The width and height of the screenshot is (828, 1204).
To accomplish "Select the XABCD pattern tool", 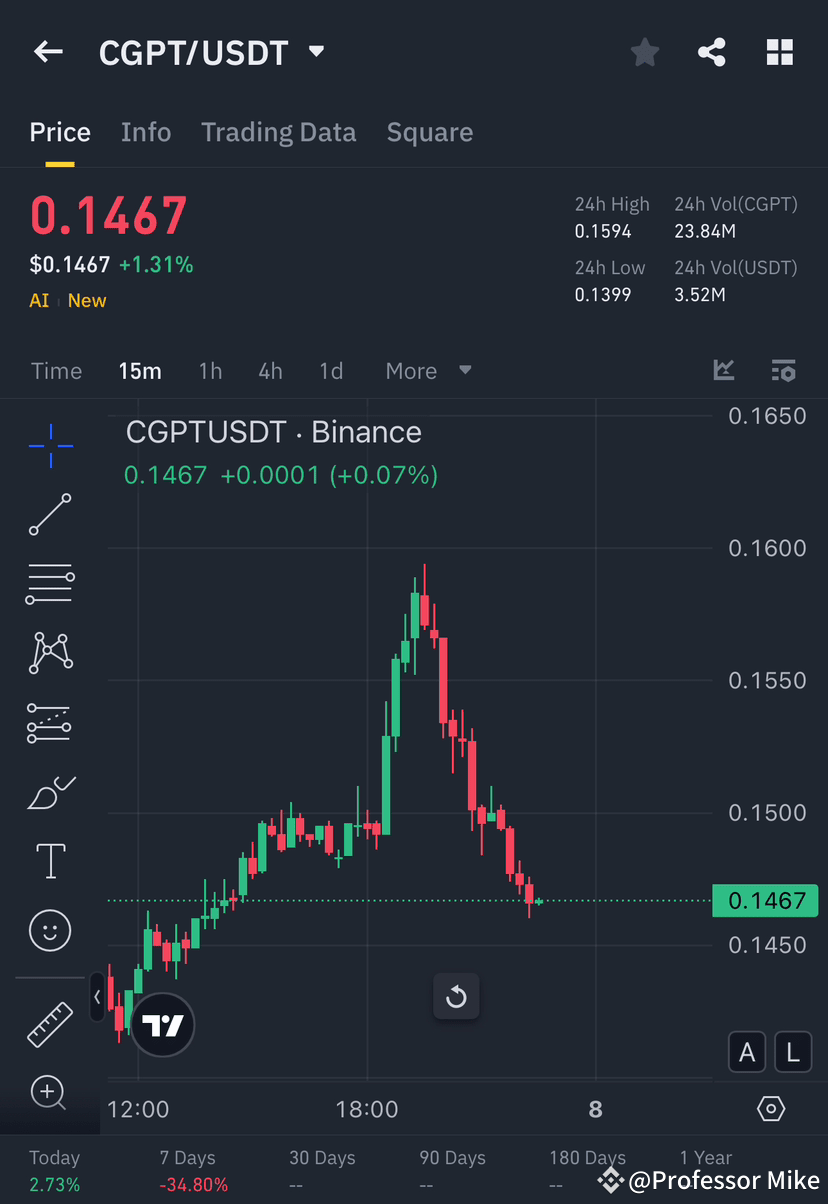I will pos(49,652).
